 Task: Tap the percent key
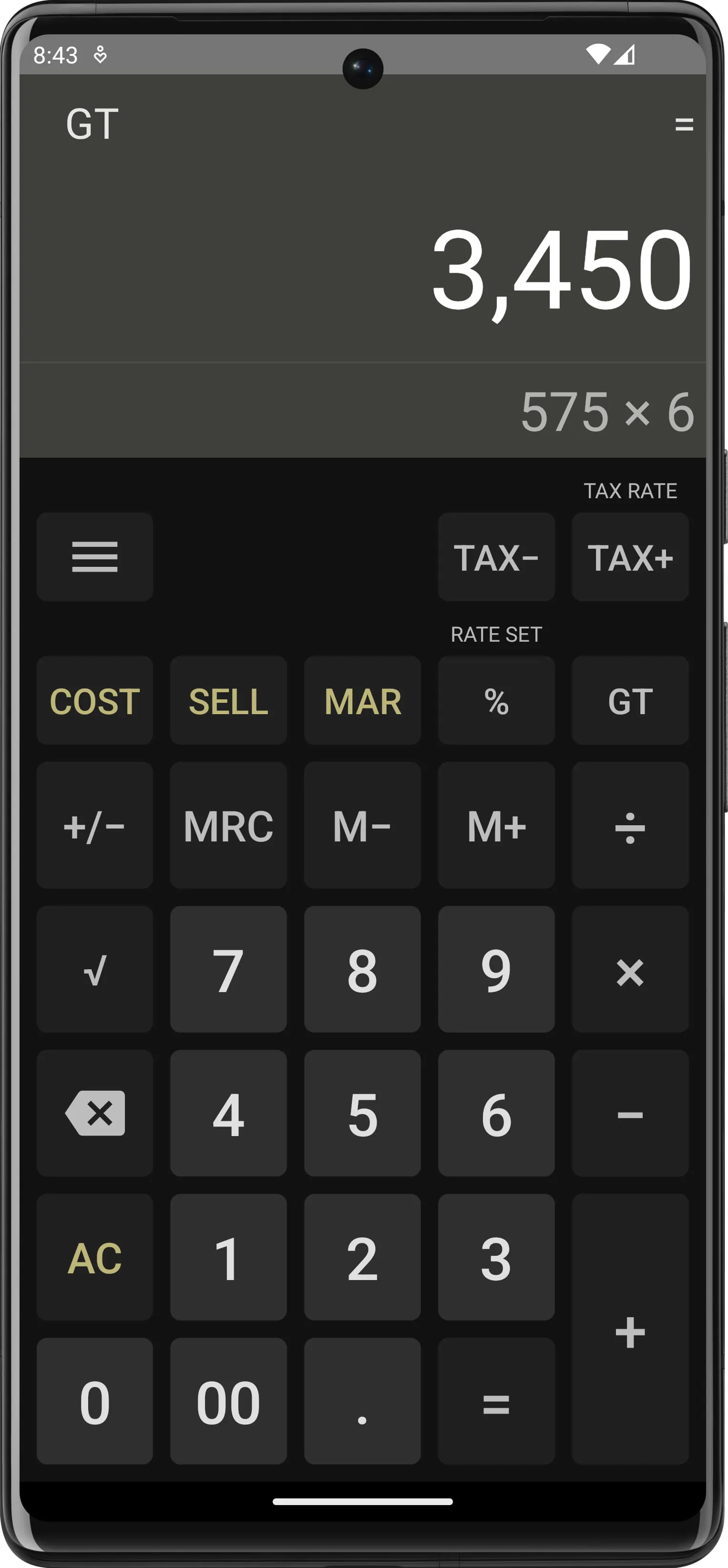496,701
